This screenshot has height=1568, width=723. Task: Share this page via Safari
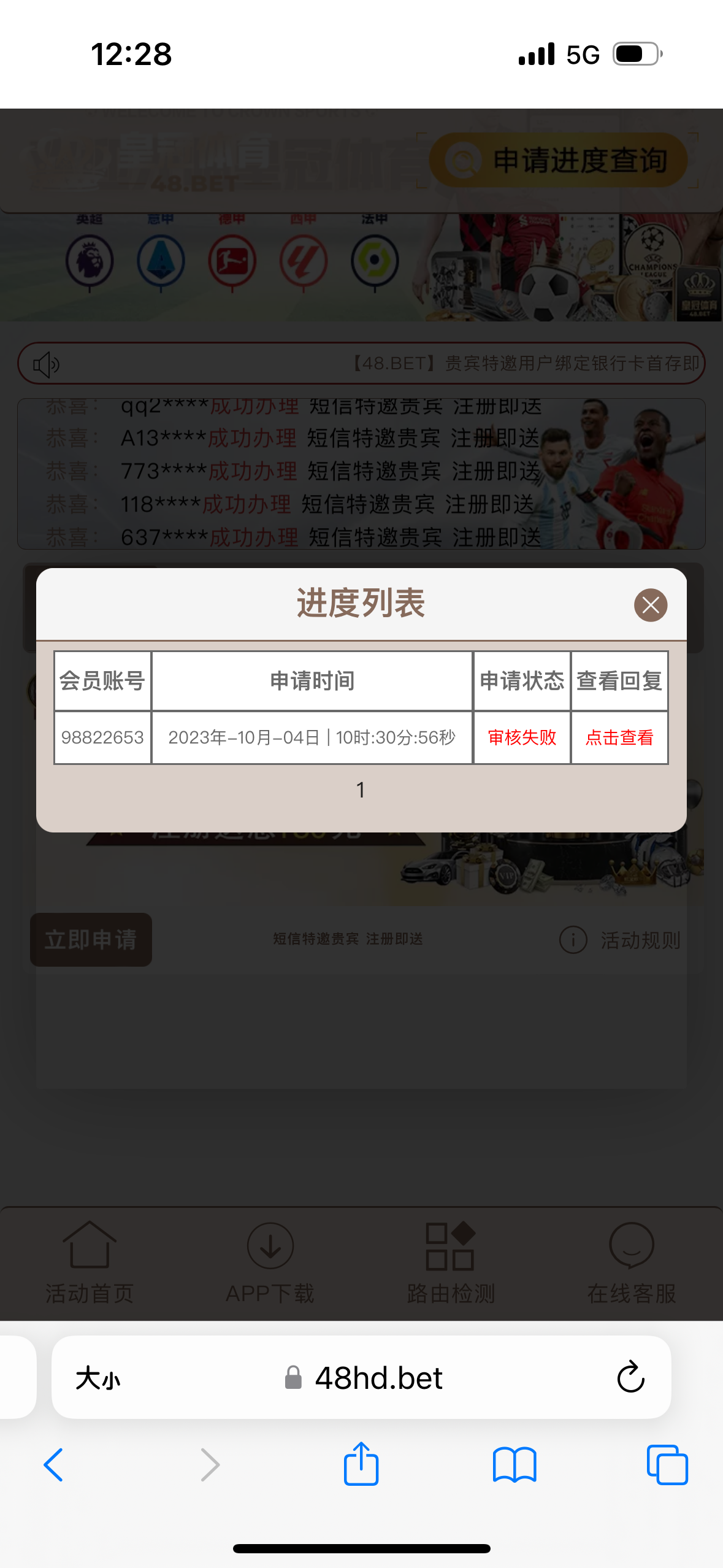point(361,1464)
